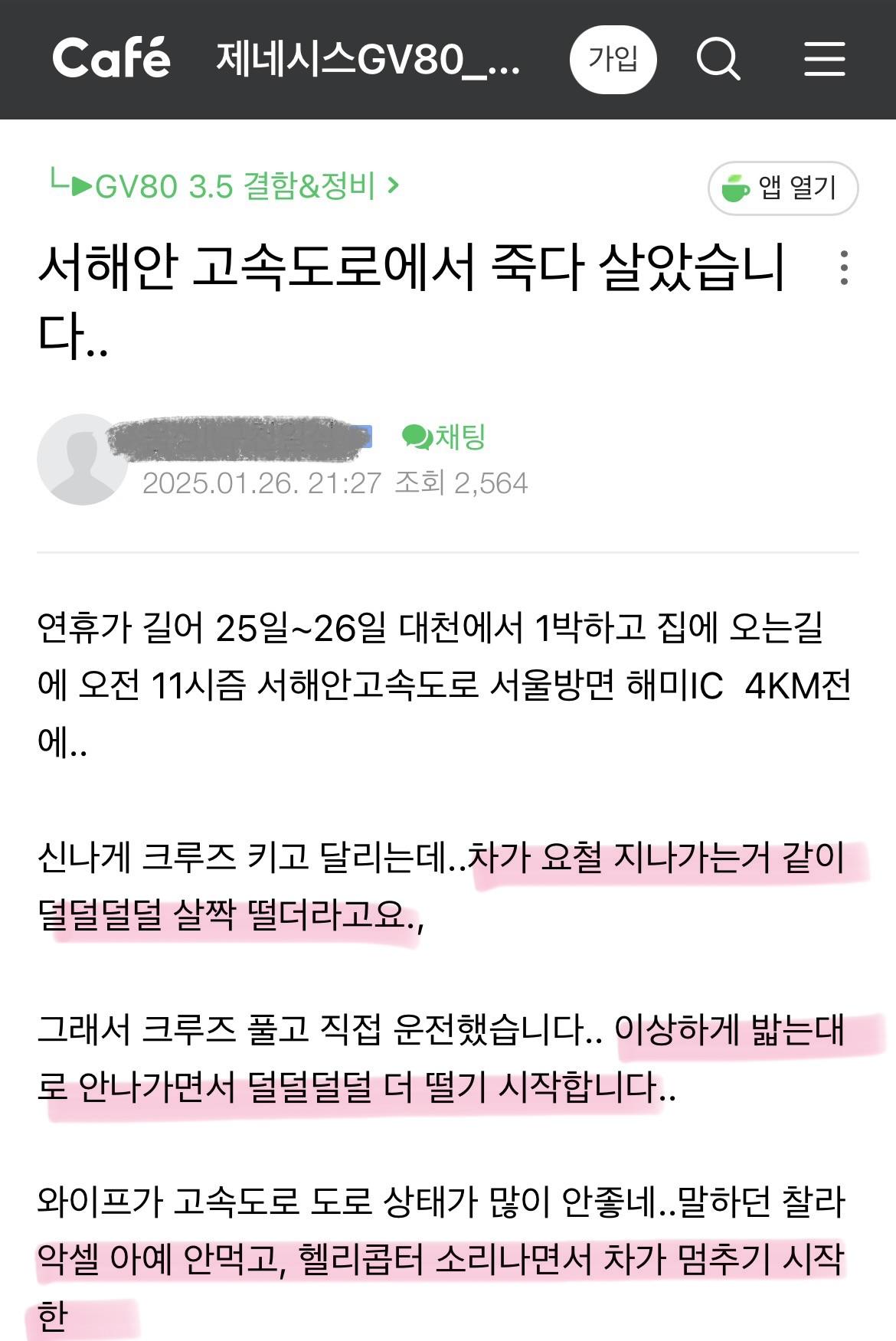Open GV80 3.5 결함&정비 board

(x=234, y=186)
